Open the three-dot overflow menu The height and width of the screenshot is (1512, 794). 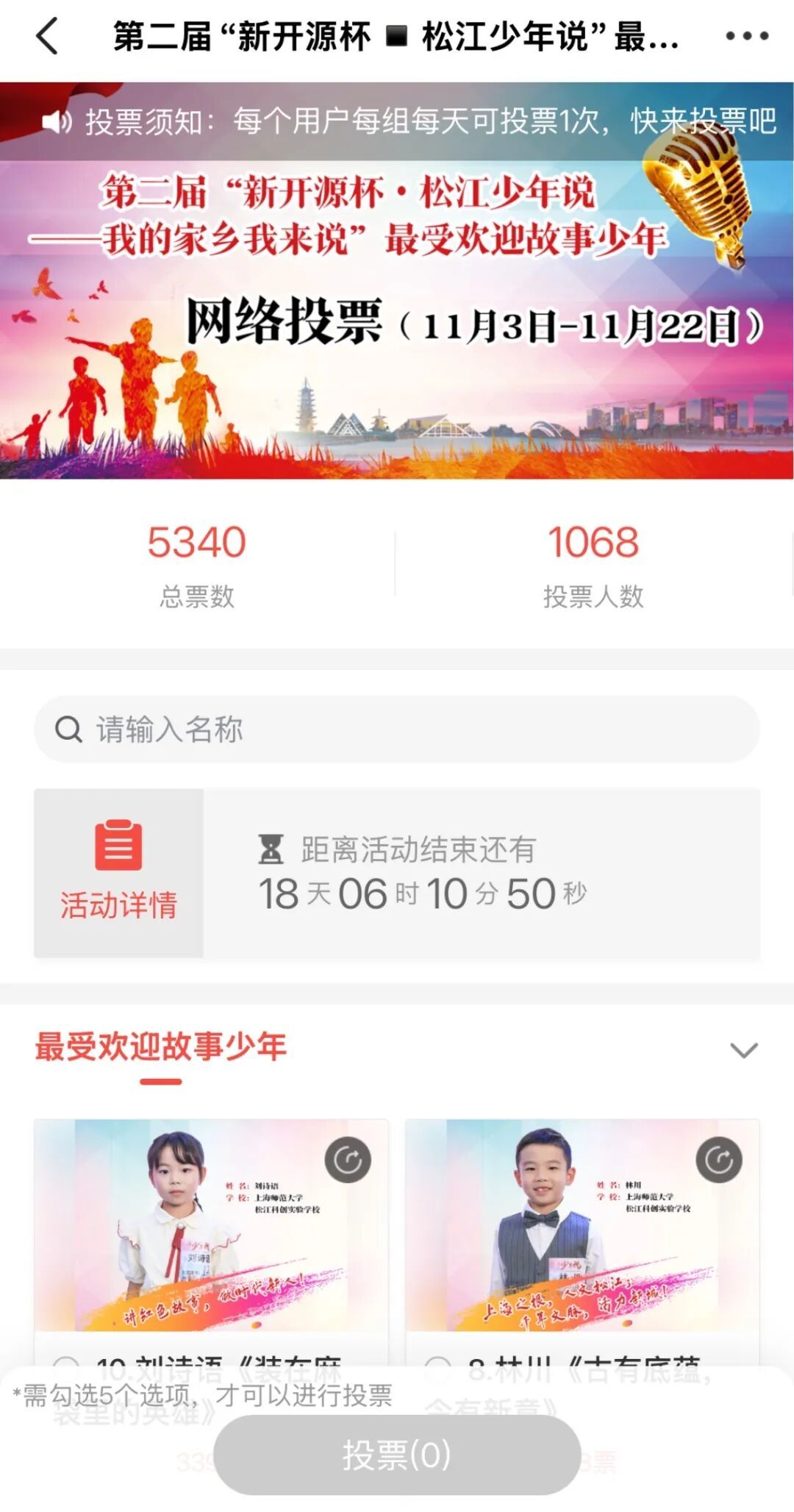[746, 36]
